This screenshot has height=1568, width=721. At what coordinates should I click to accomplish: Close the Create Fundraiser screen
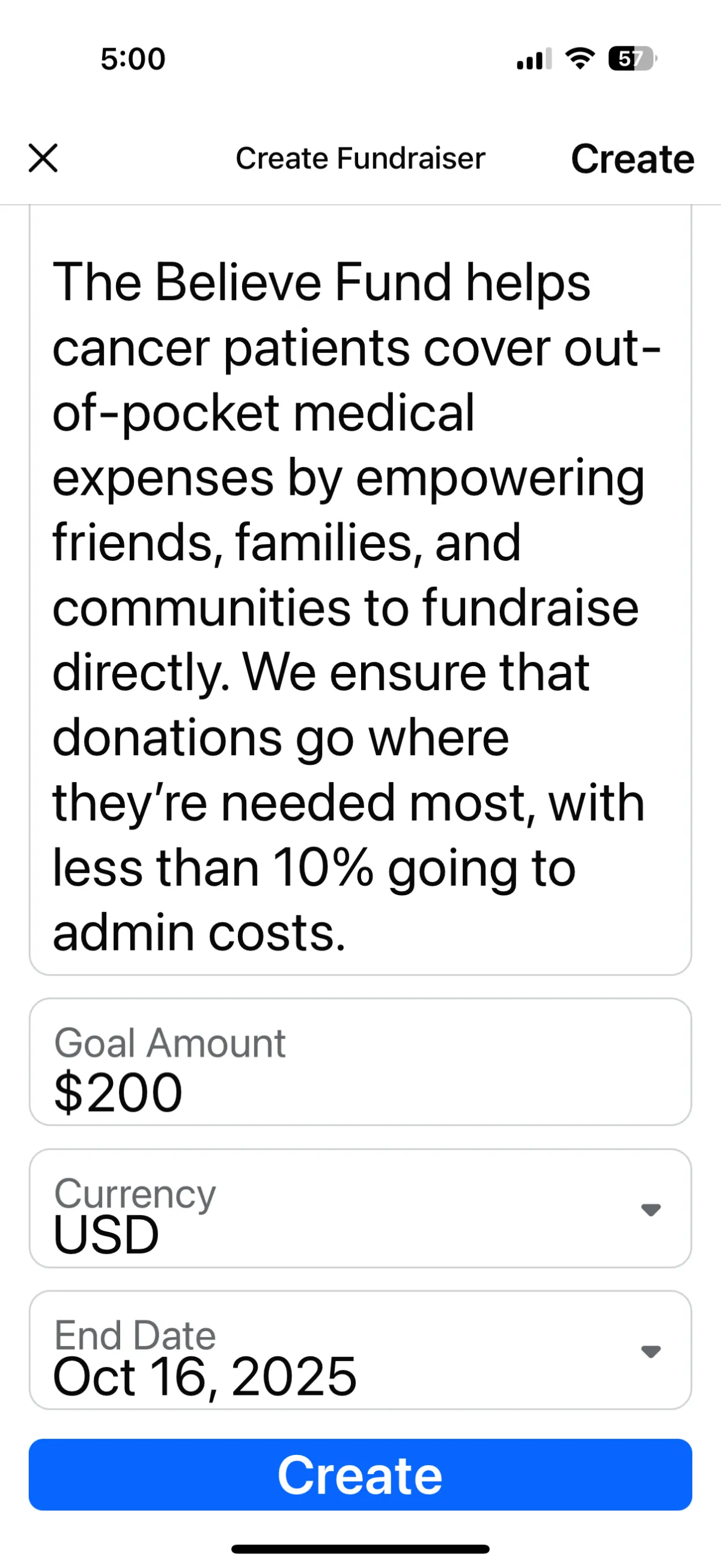pos(43,158)
